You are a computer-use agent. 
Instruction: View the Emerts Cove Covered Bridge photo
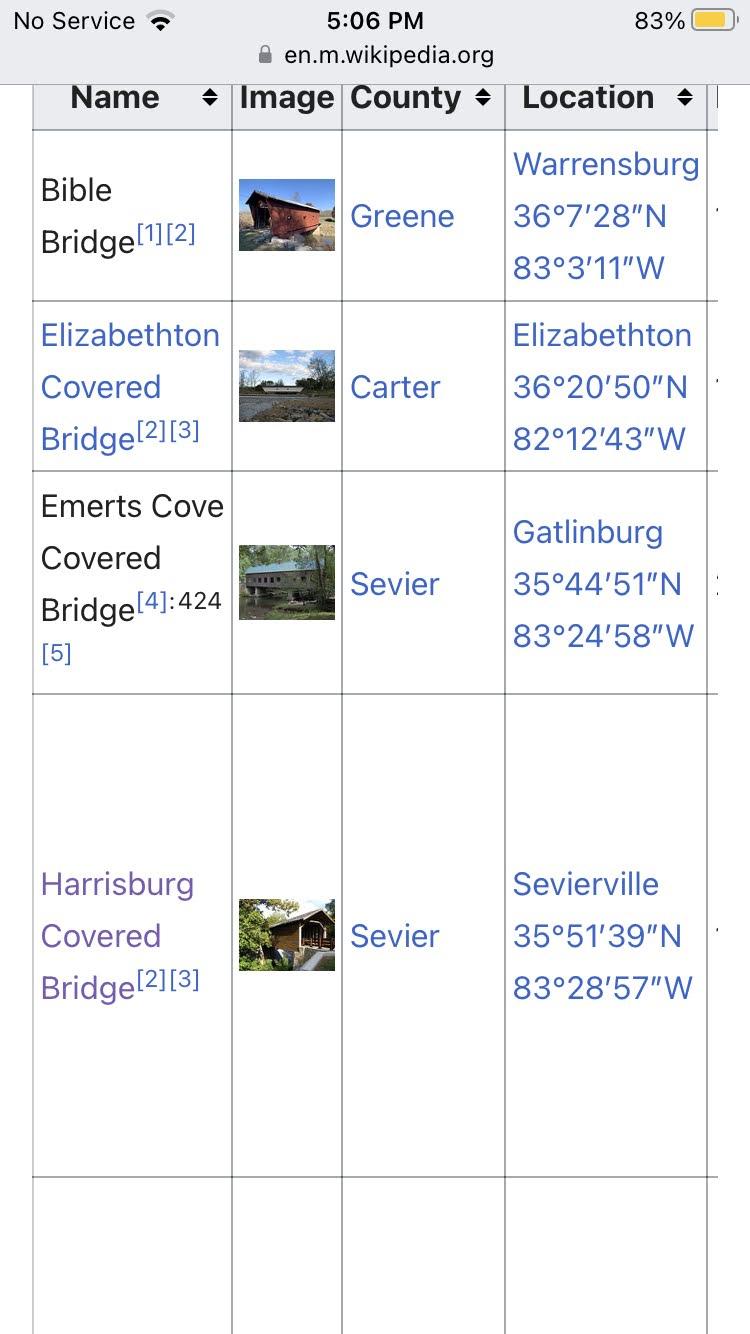pyautogui.click(x=287, y=583)
